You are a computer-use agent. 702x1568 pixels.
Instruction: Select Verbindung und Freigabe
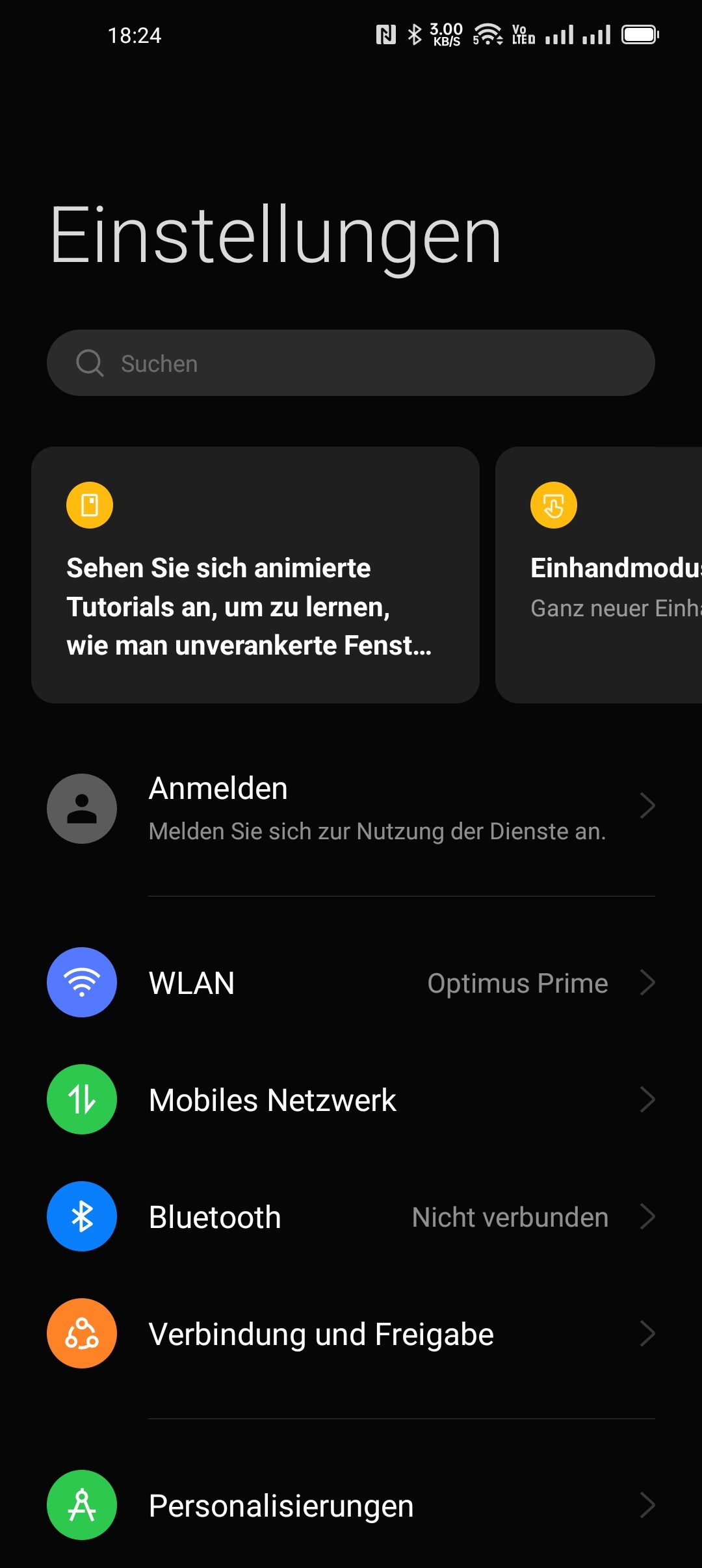click(351, 1333)
